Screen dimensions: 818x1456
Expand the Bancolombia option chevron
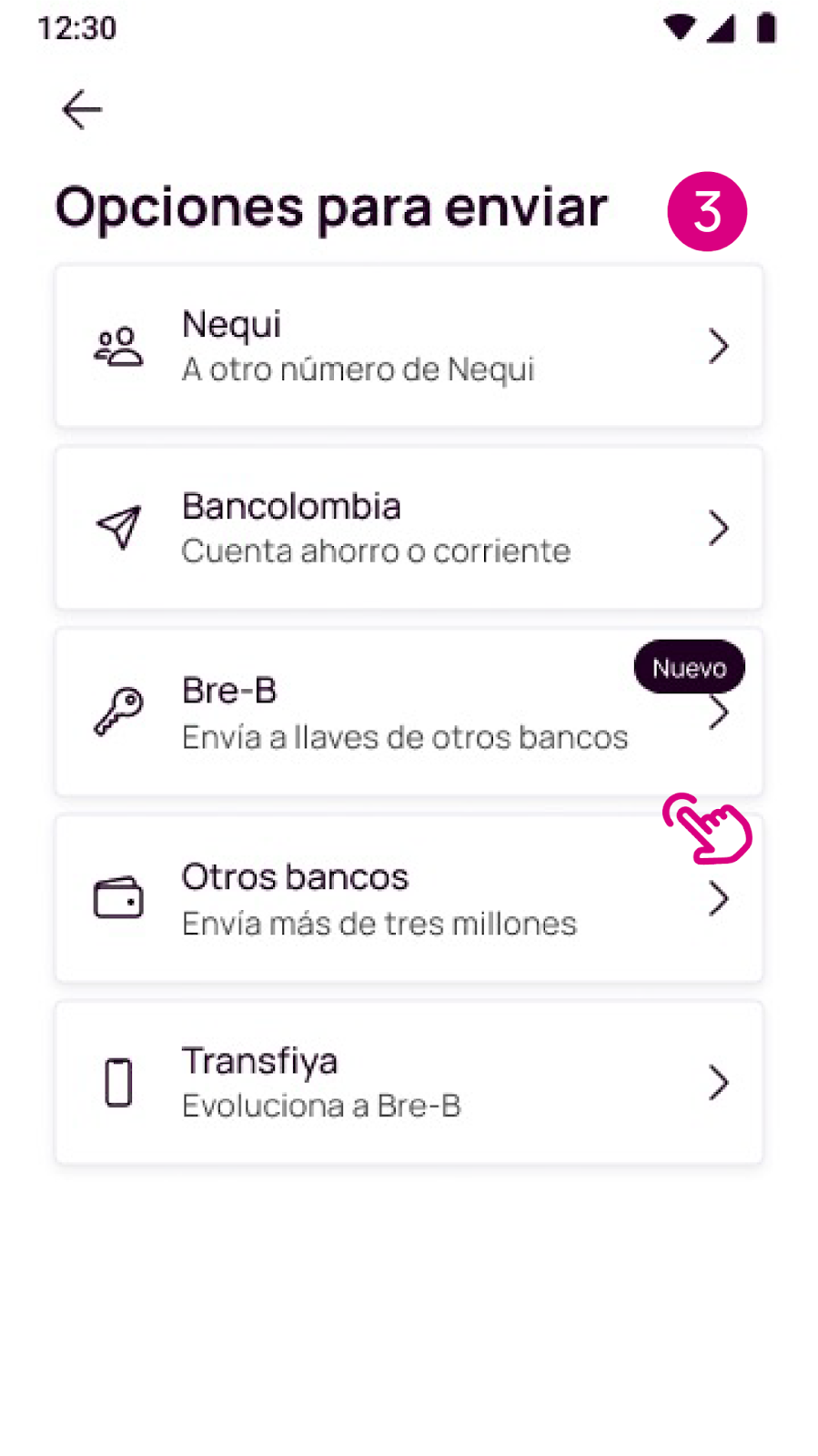718,528
